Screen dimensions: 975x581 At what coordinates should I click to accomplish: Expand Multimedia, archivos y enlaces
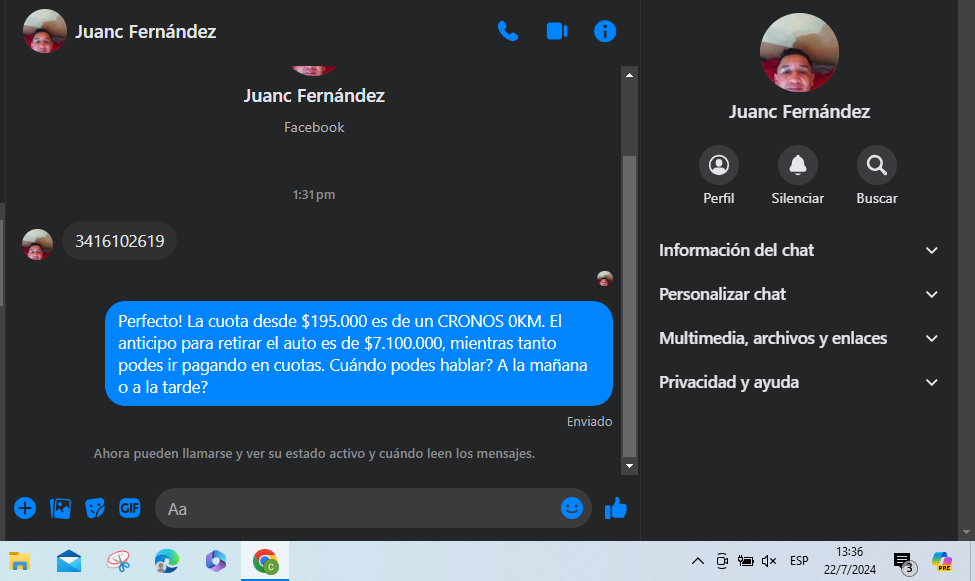(799, 338)
